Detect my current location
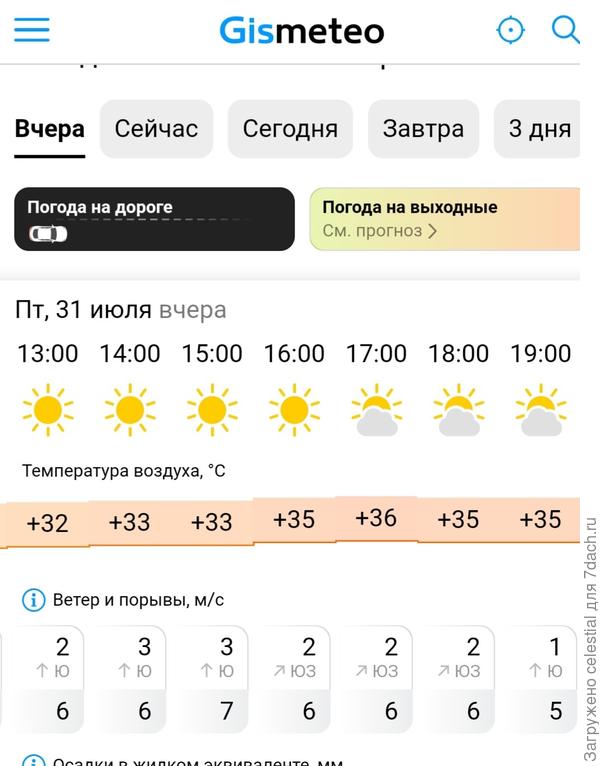 (511, 30)
